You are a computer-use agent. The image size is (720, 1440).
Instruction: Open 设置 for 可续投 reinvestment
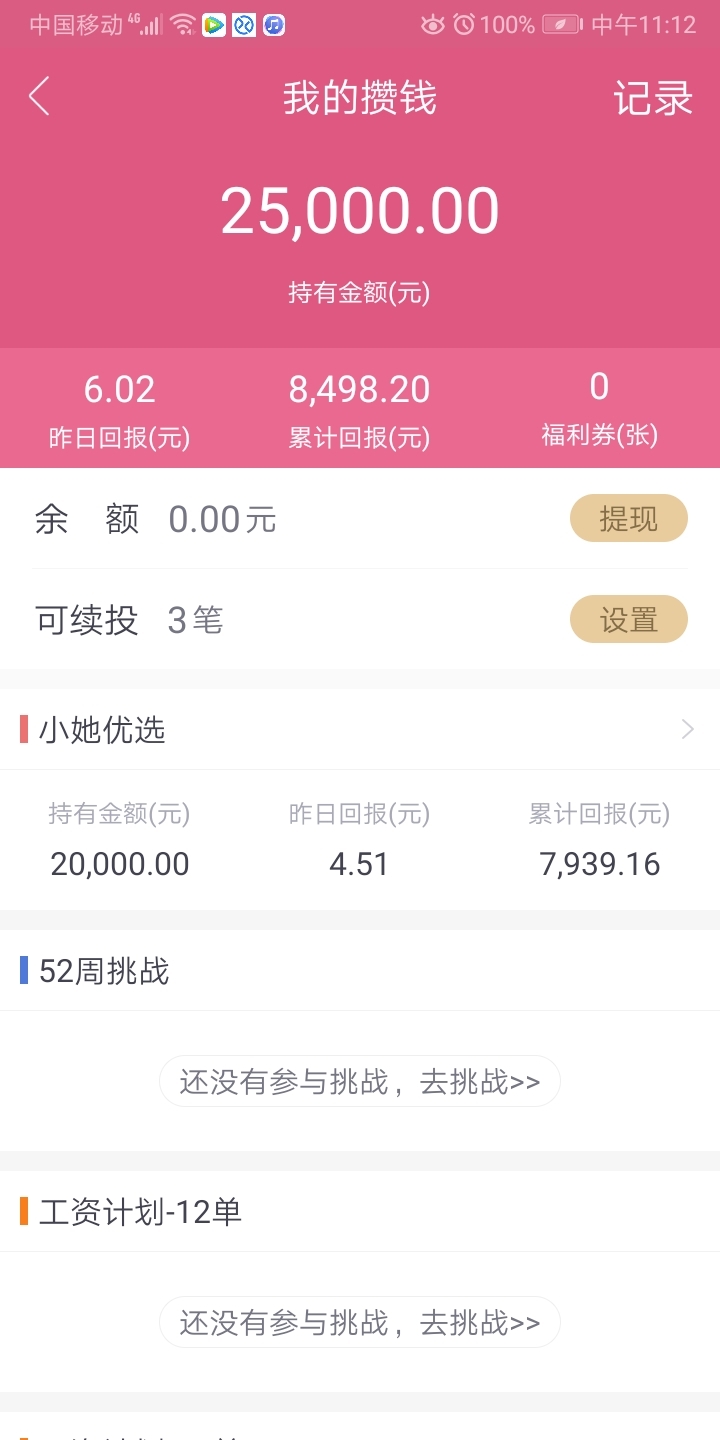click(x=629, y=620)
